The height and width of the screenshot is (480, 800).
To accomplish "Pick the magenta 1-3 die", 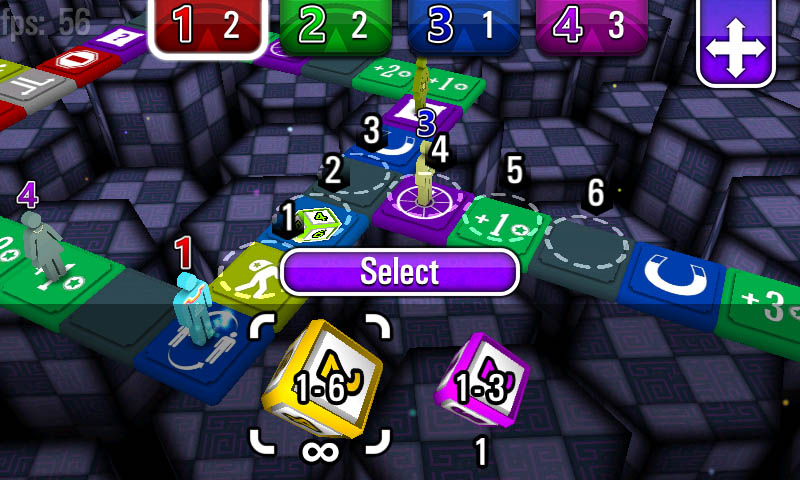I will click(481, 386).
